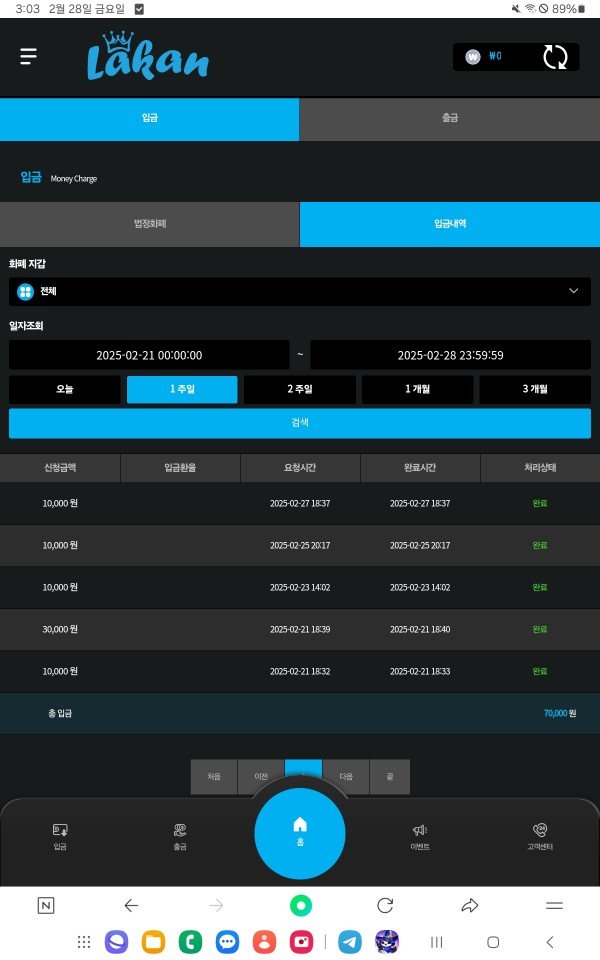The width and height of the screenshot is (600, 960).
Task: Switch to the 출금 top tab
Action: pyautogui.click(x=449, y=119)
